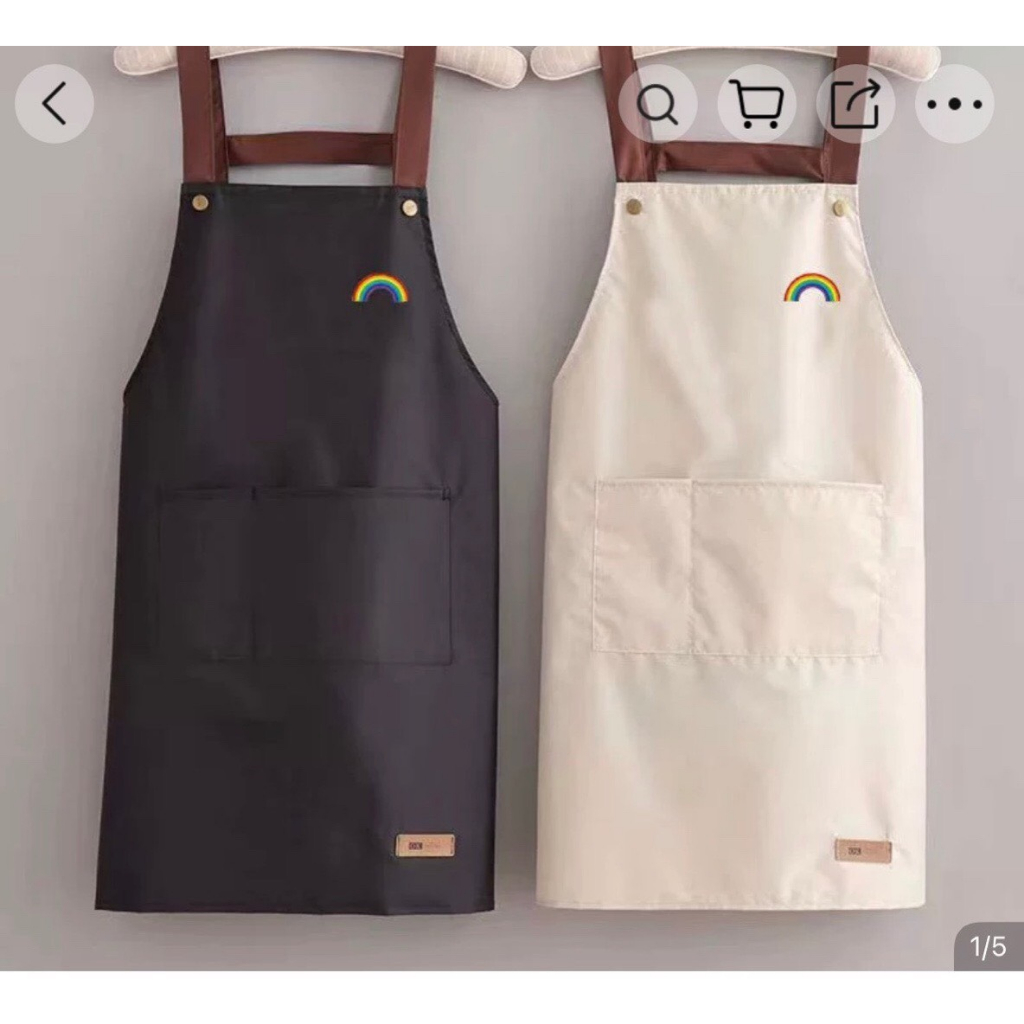
Task: Go back using the arrow icon
Action: 54,104
